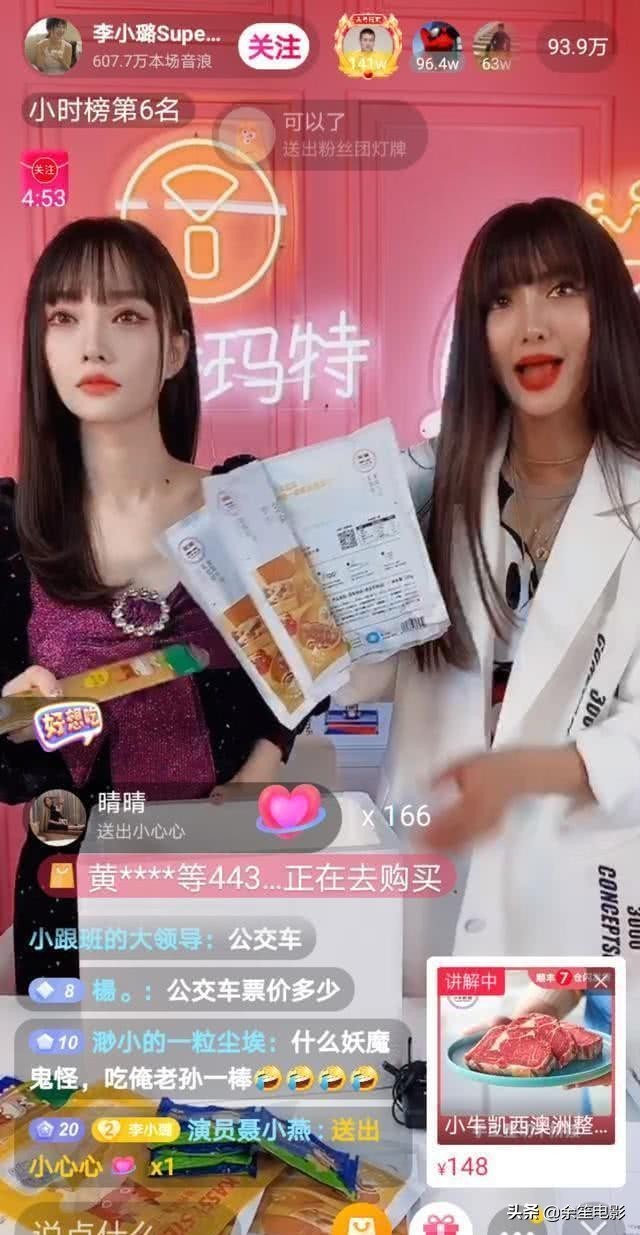The height and width of the screenshot is (1235, 640).
Task: Open the red envelope with 4:53 countdown
Action: 44,179
